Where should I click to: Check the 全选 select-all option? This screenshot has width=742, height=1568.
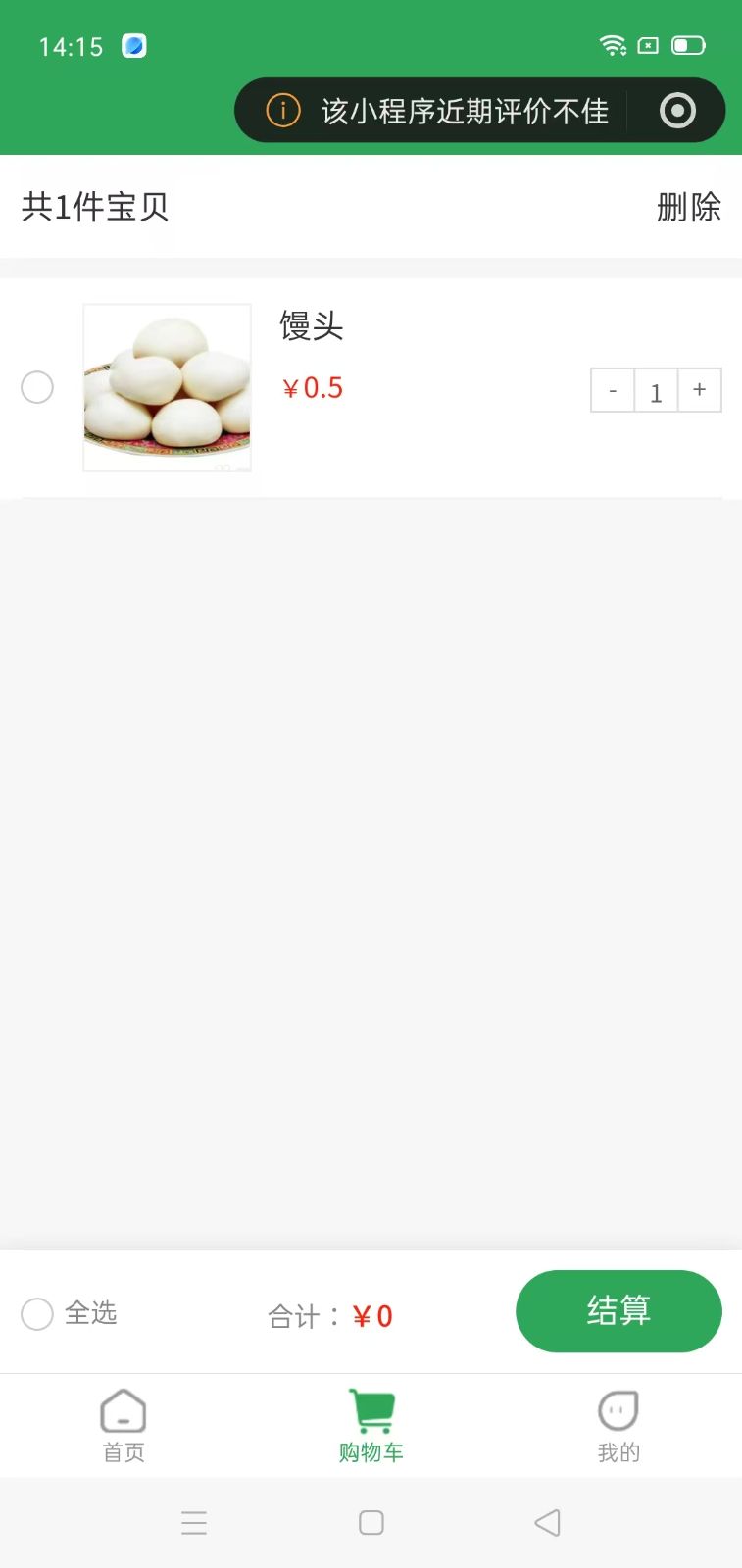(x=37, y=1314)
